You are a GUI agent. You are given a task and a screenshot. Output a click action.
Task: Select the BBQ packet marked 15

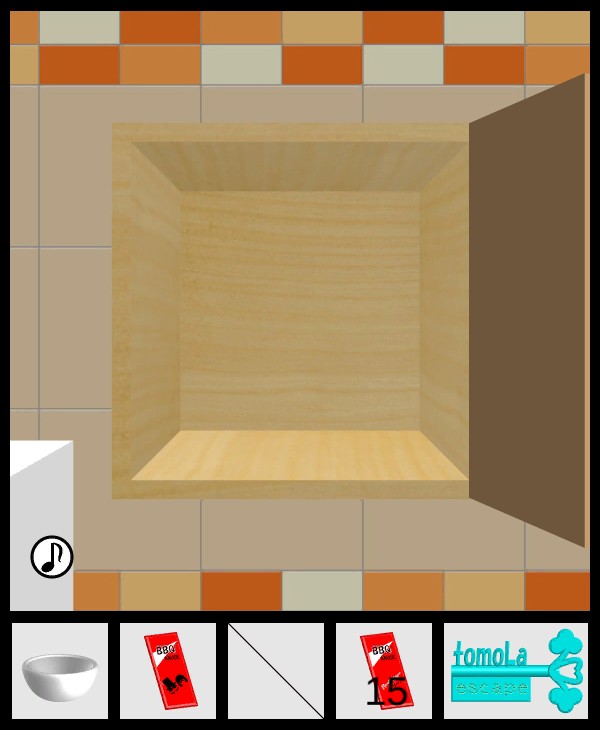[384, 671]
